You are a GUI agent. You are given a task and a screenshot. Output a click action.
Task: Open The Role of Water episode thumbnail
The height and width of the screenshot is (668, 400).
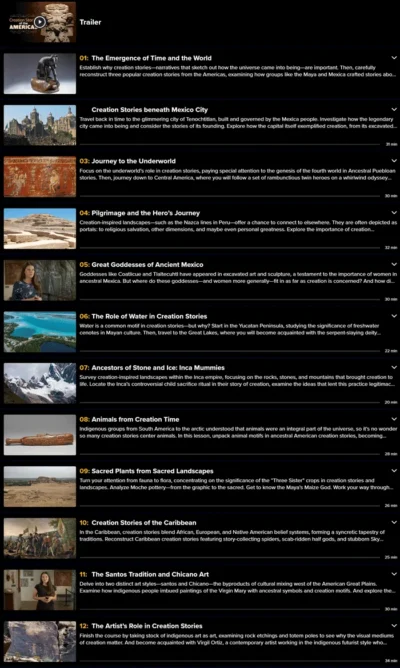coord(40,332)
